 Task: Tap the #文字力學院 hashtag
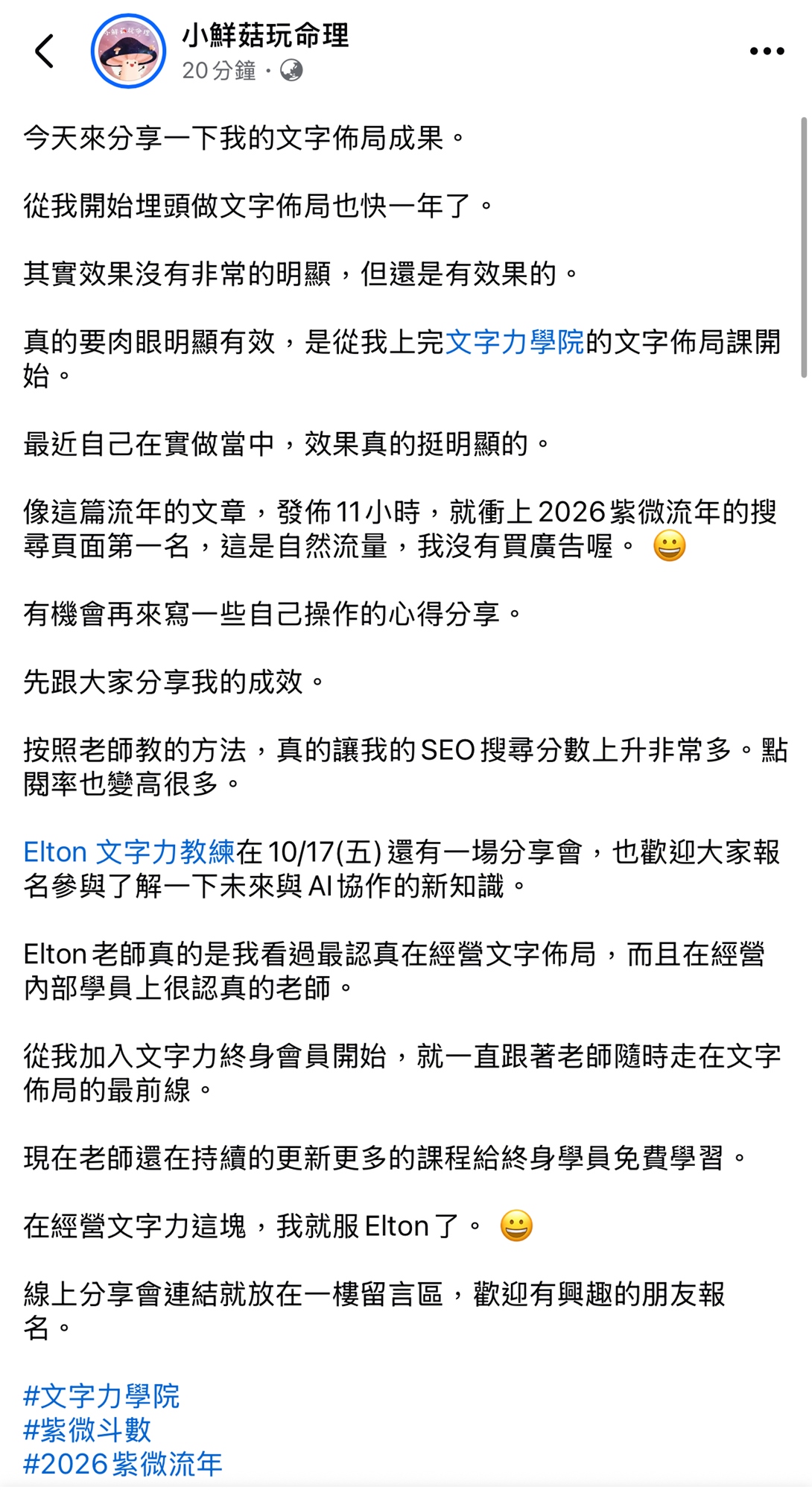pyautogui.click(x=101, y=1395)
